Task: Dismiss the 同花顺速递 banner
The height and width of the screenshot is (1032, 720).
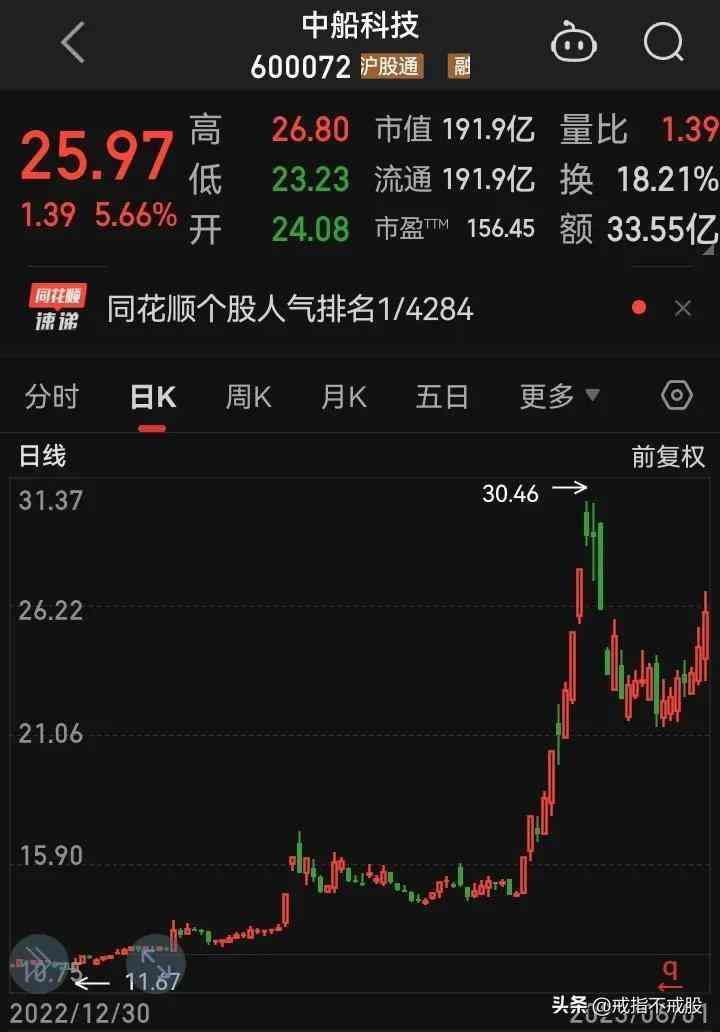Action: [x=683, y=309]
